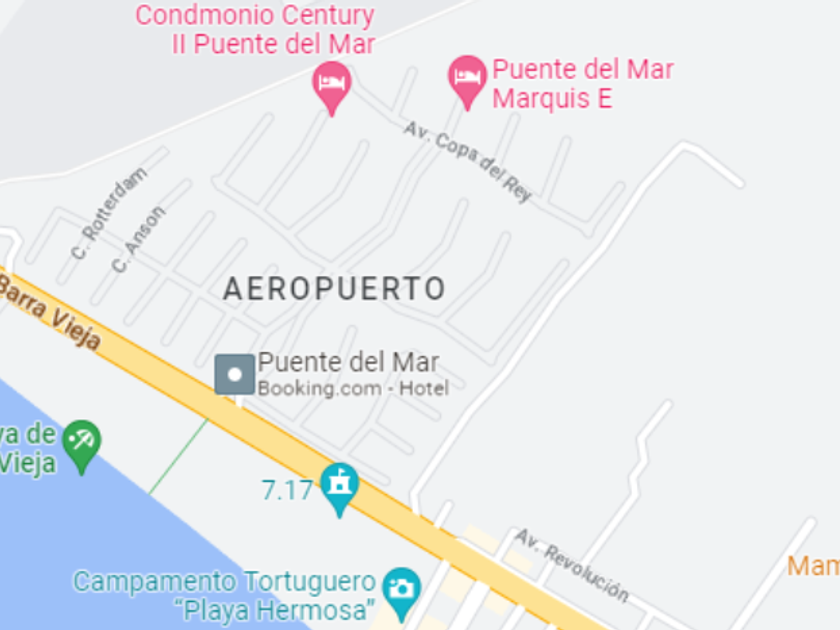
Task: Select the green beach marker near Vieja
Action: point(81,447)
